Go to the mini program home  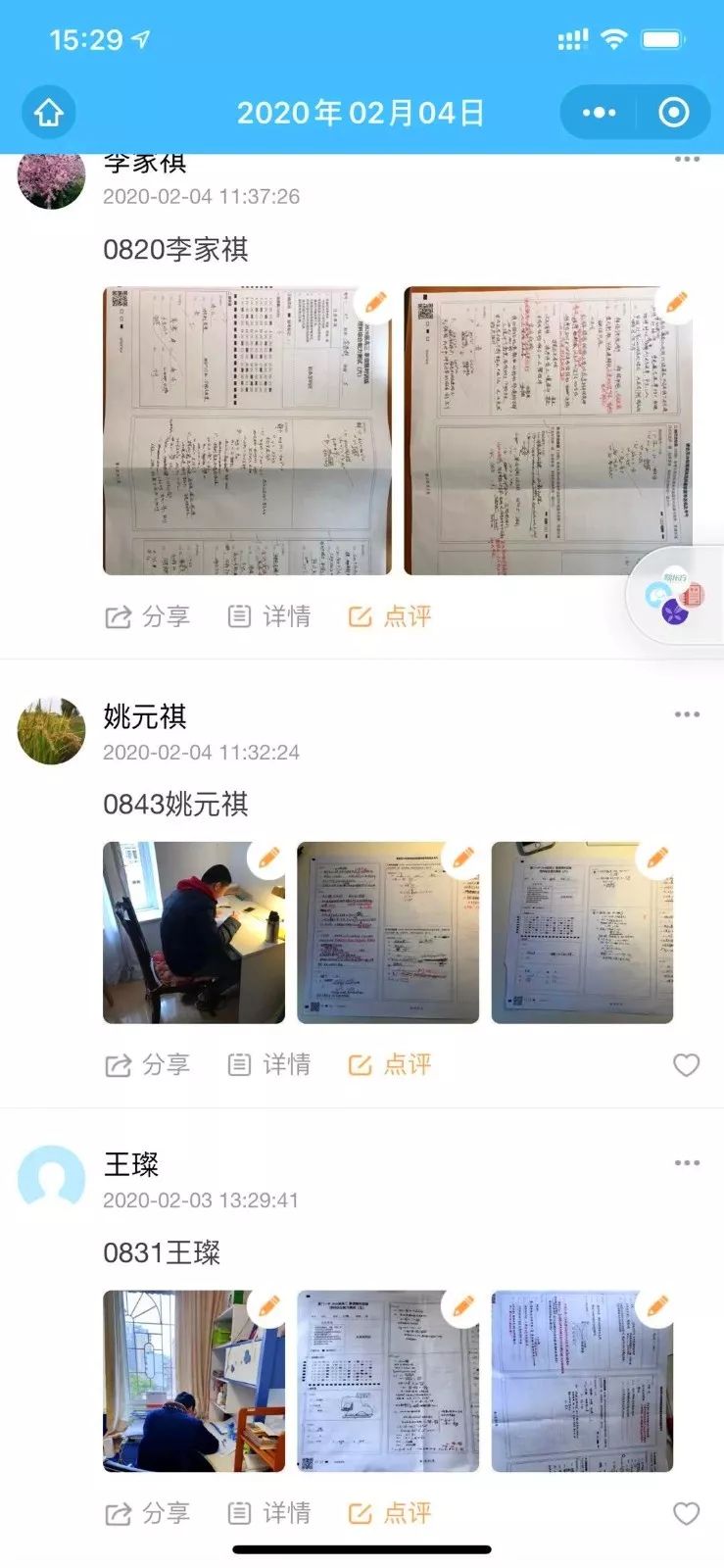(49, 113)
